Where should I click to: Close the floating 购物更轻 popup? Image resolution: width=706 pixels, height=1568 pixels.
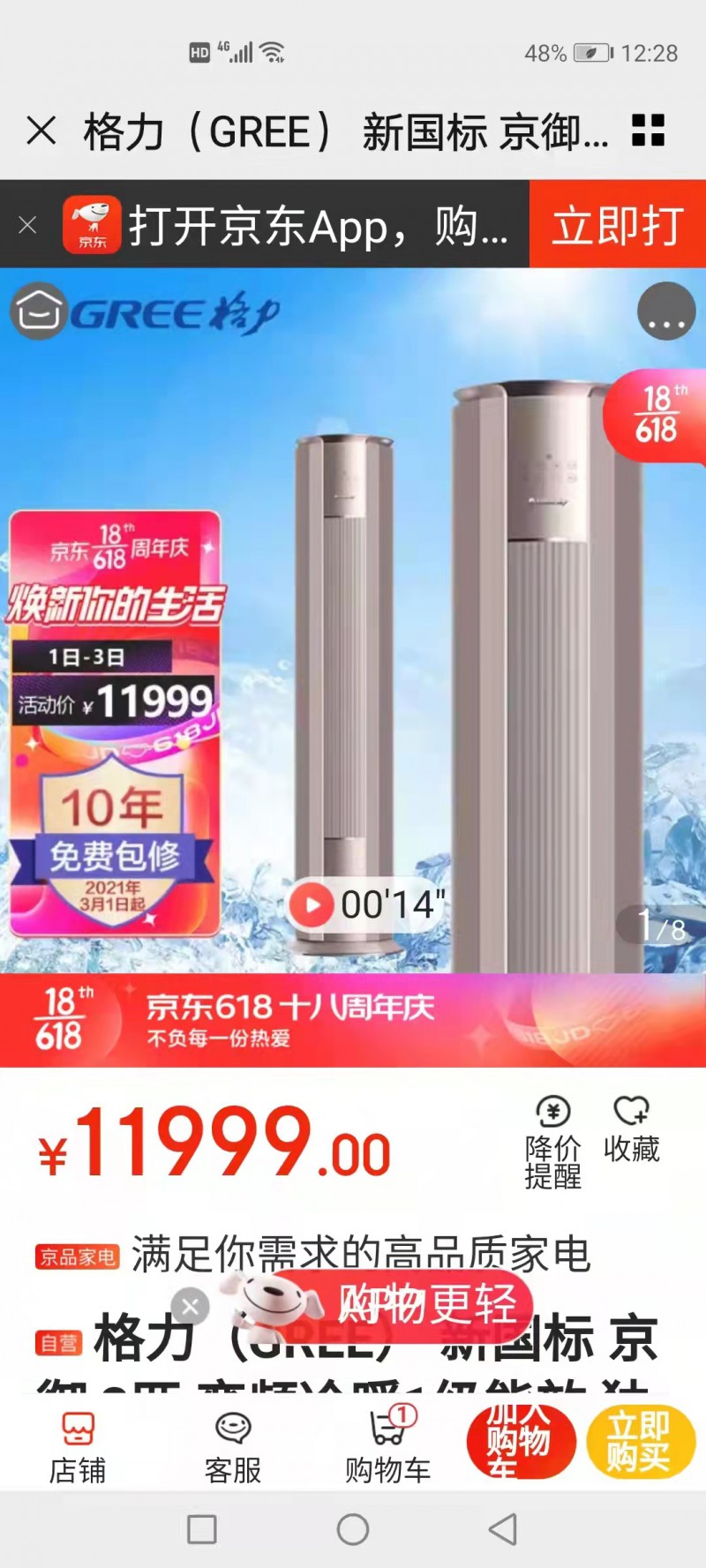(x=190, y=1305)
